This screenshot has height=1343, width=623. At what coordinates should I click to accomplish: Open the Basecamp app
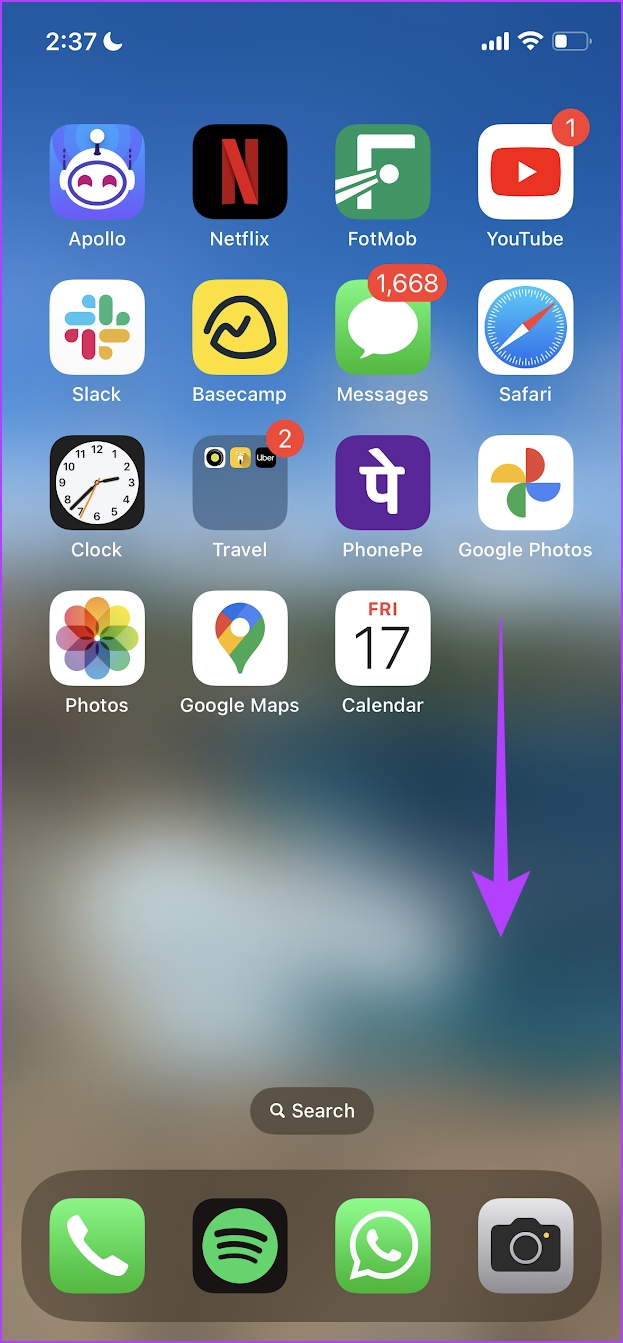pyautogui.click(x=240, y=327)
